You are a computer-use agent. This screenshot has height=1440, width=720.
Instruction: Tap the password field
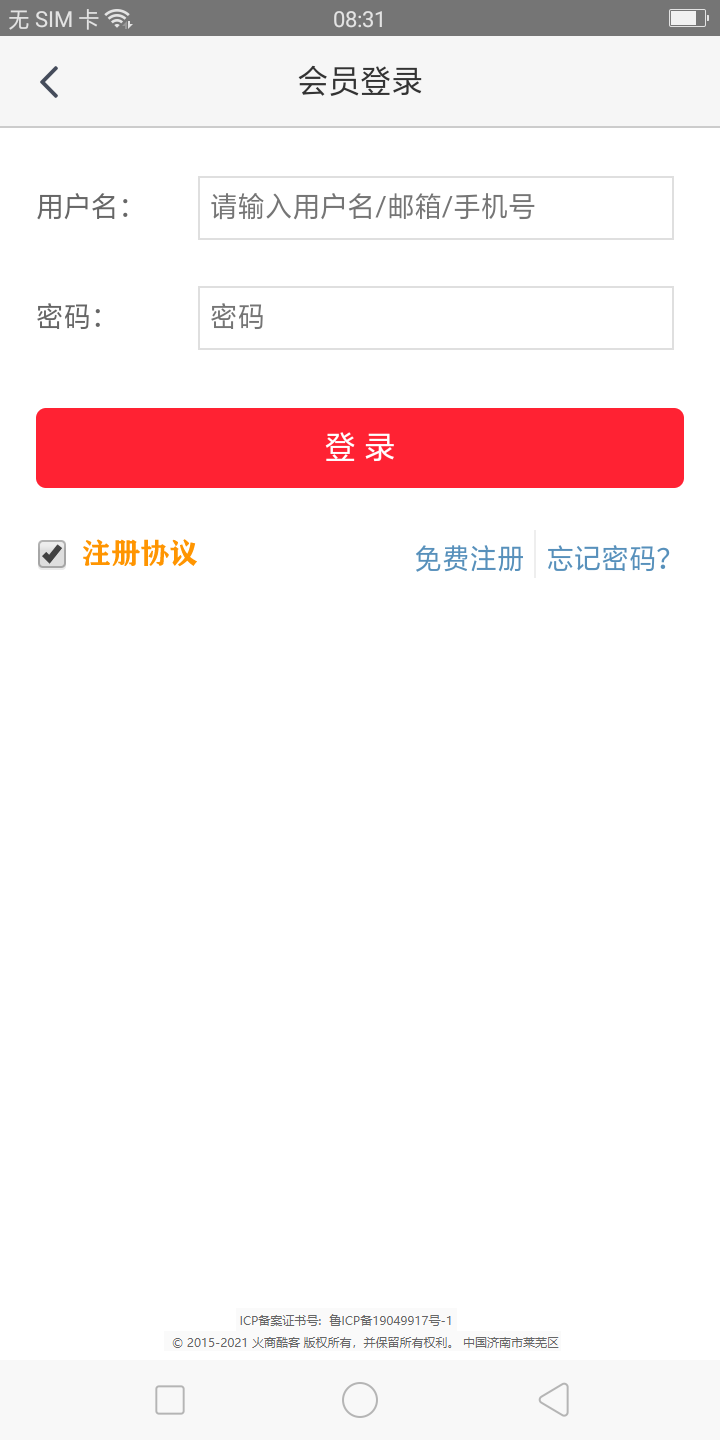point(435,318)
